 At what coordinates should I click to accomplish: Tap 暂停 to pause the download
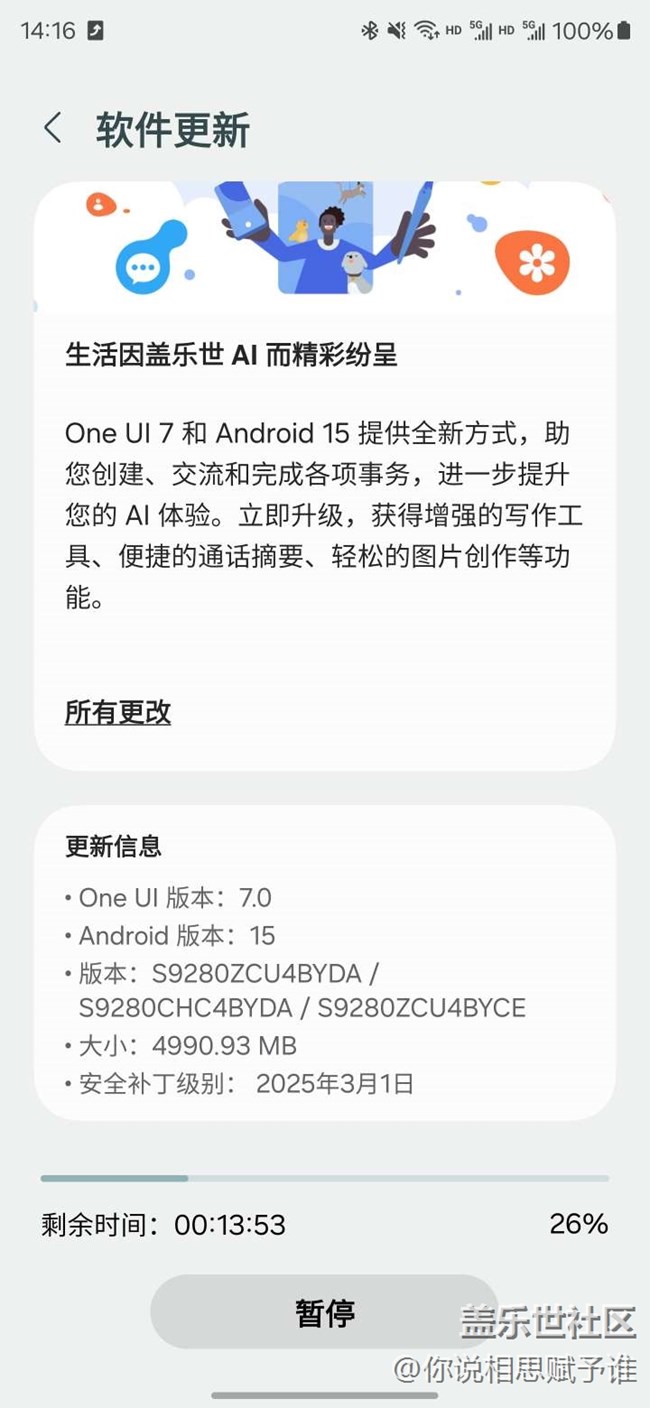325,1312
